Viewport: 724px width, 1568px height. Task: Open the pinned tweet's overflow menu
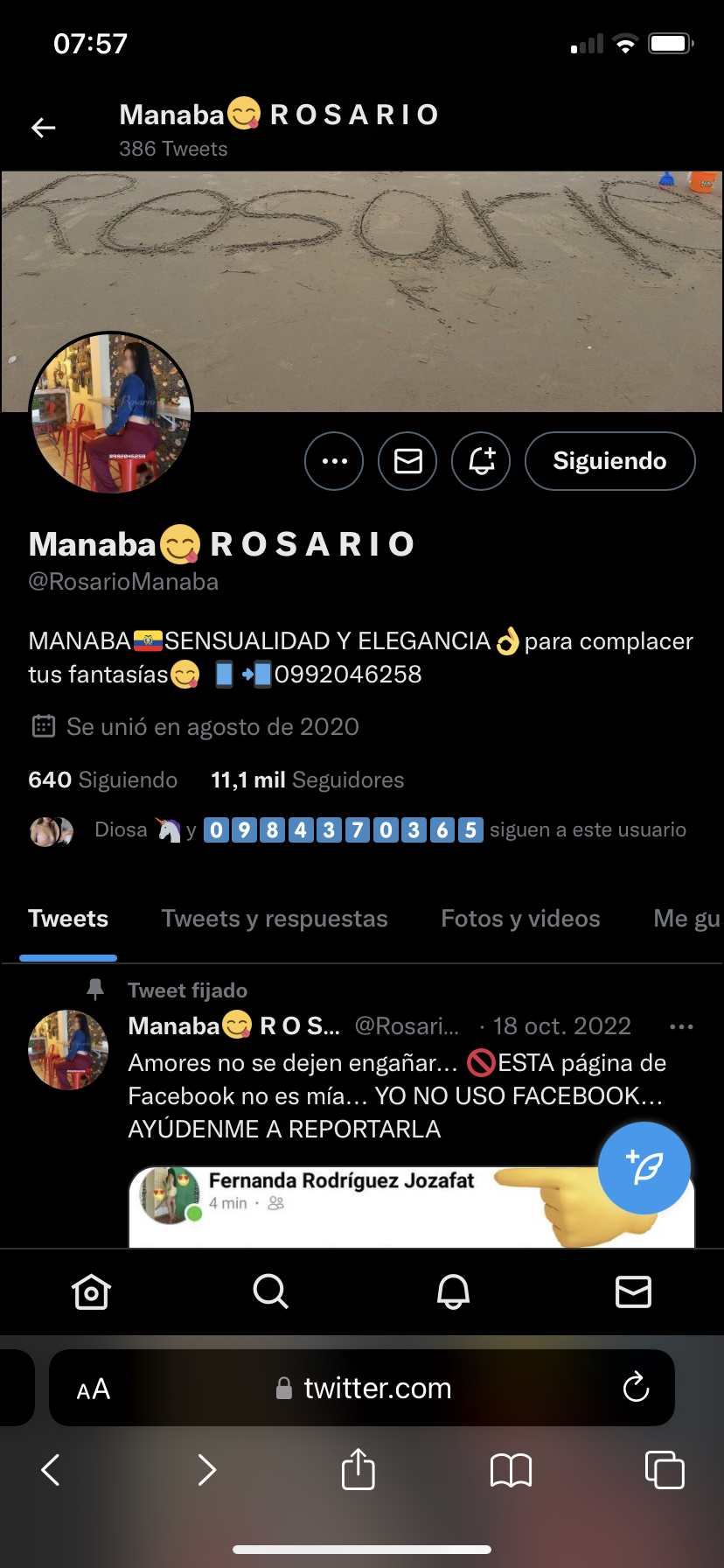(x=680, y=1026)
